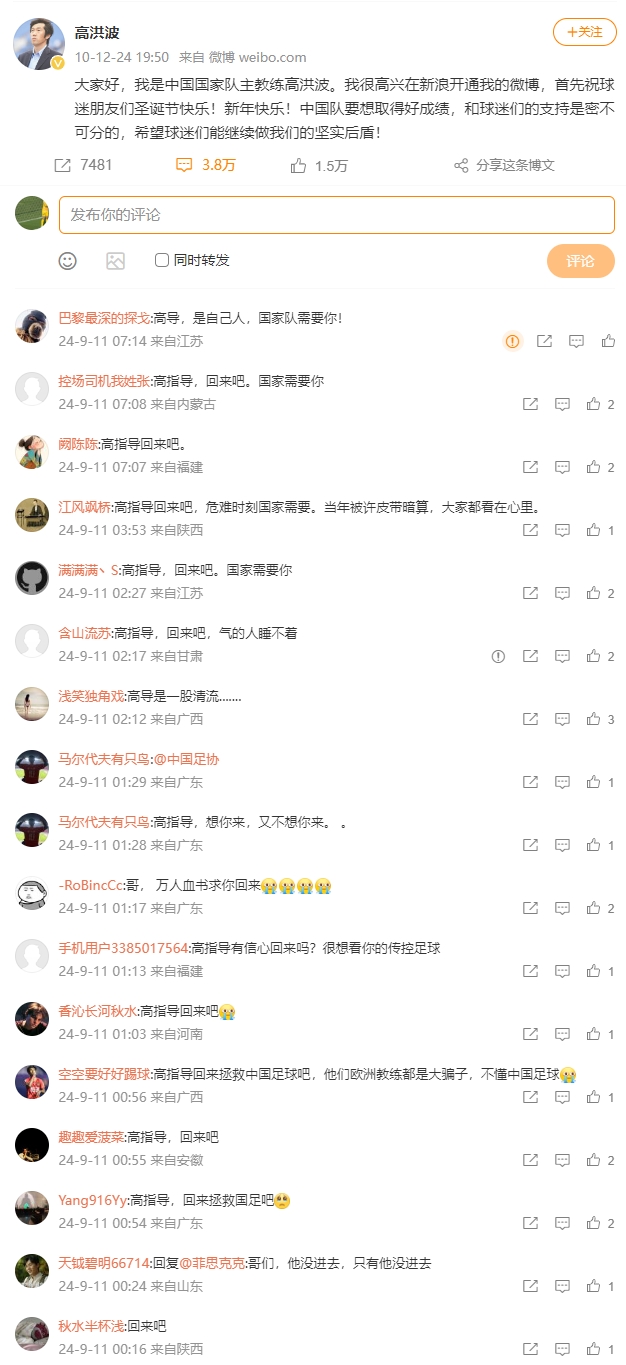Open 高洪波's profile avatar

pyautogui.click(x=38, y=44)
